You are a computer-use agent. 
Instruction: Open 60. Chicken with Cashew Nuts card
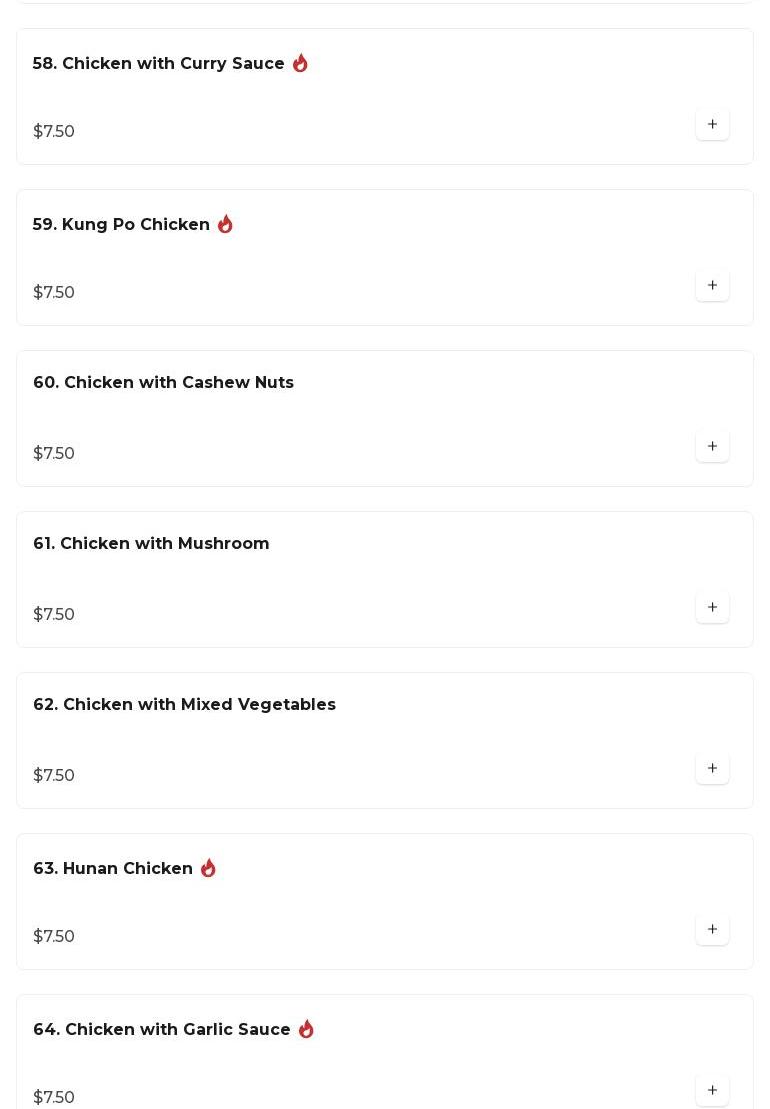point(163,383)
